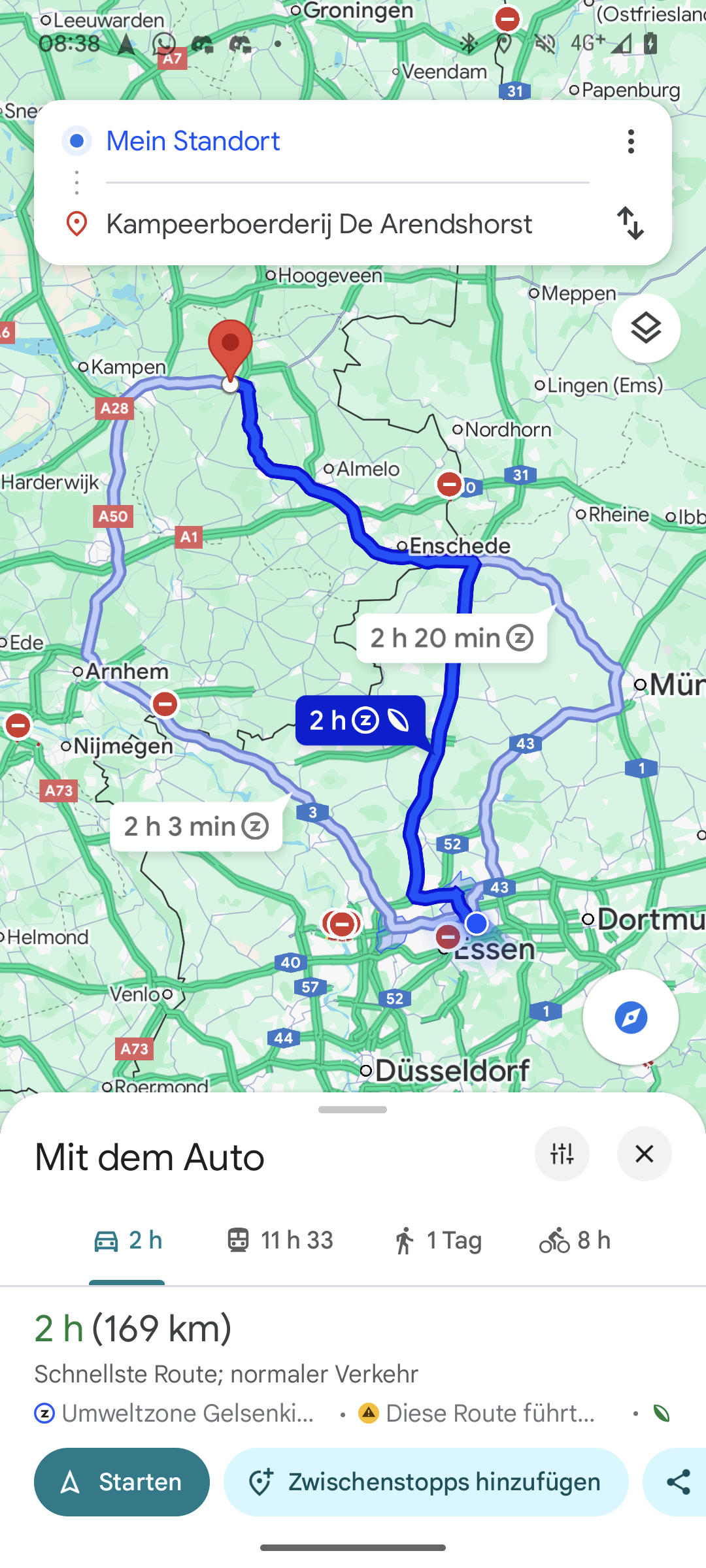Image resolution: width=706 pixels, height=1568 pixels.
Task: Open the 2 h (169 km) route details
Action: 133,1329
